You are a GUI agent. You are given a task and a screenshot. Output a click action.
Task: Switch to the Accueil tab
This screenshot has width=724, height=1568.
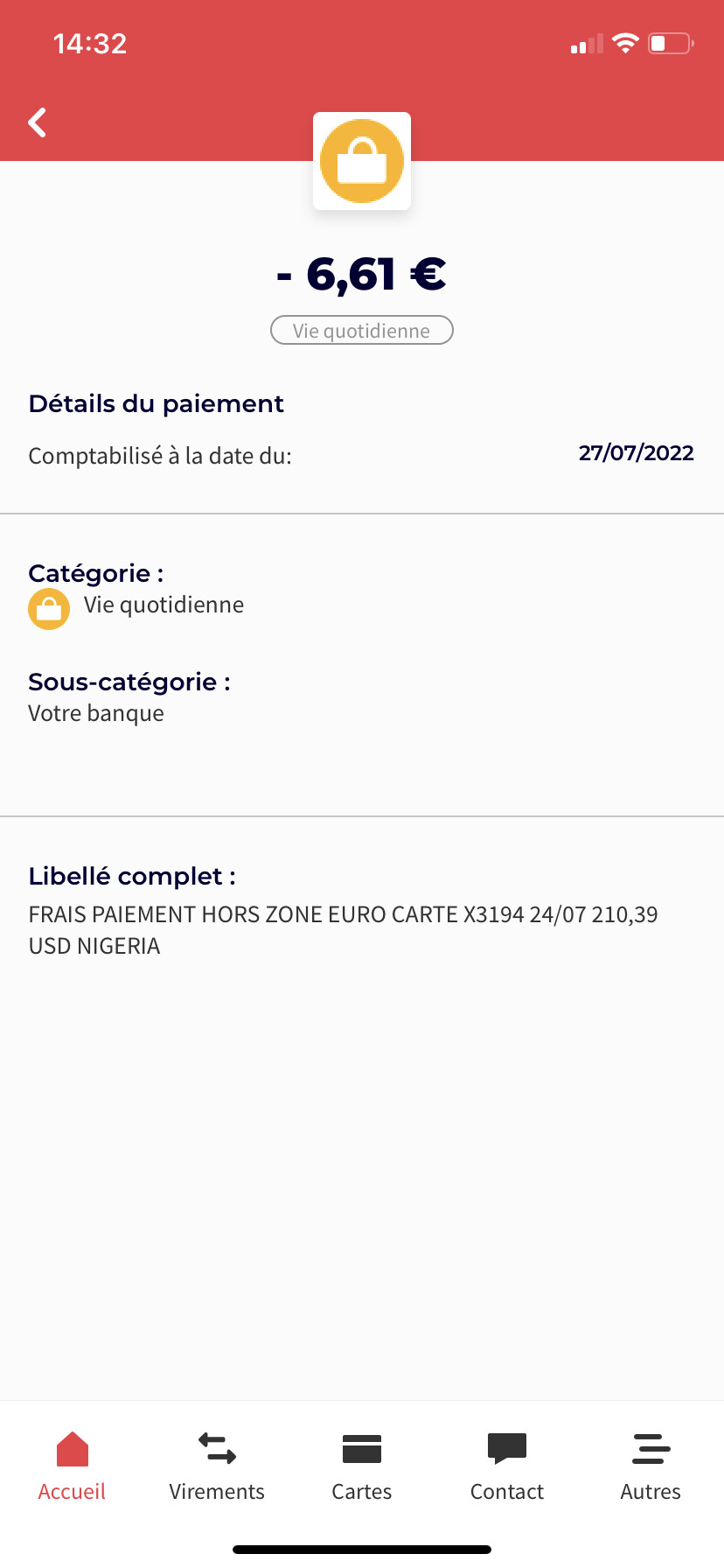(x=72, y=1467)
